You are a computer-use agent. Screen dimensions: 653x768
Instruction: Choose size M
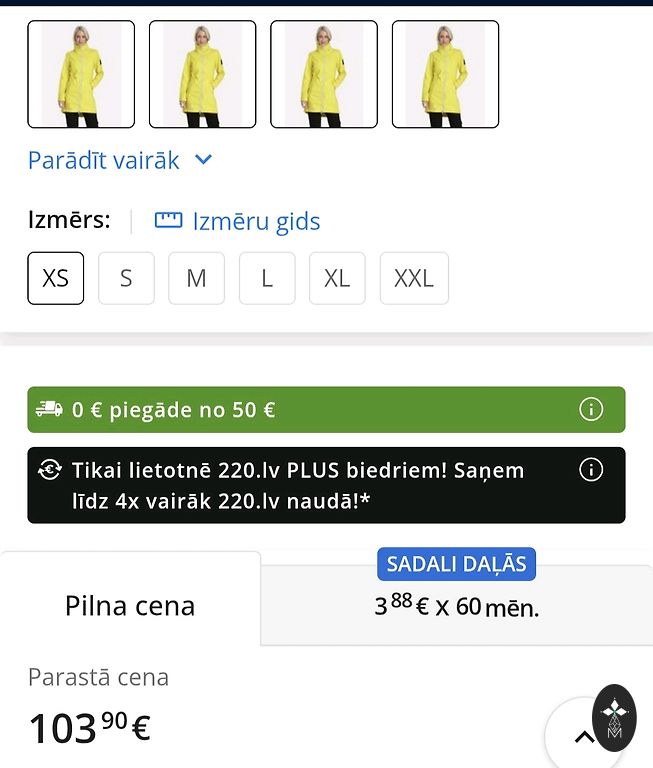[196, 278]
